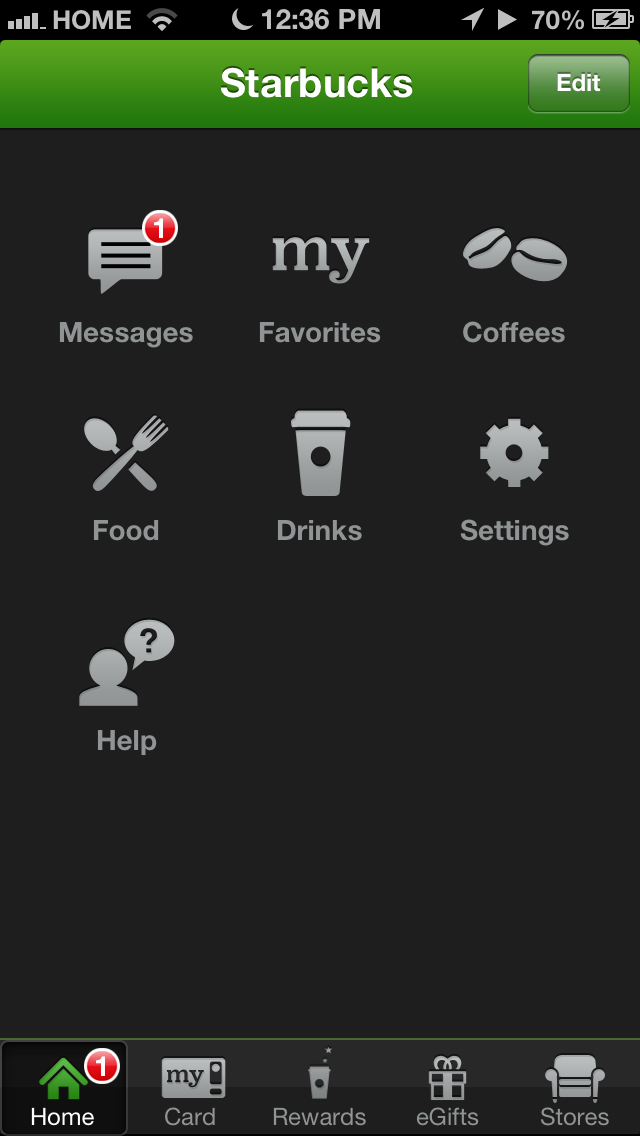Tap the Edit button

(578, 84)
